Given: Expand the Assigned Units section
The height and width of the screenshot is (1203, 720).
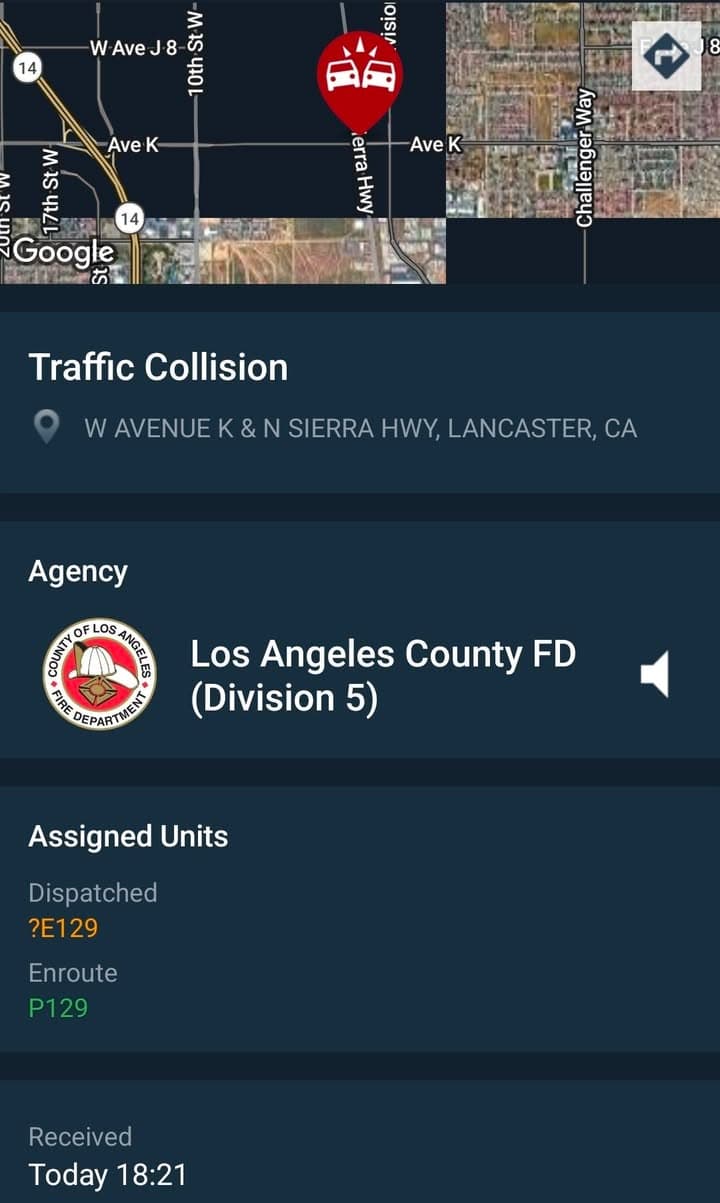Looking at the screenshot, I should coord(130,836).
